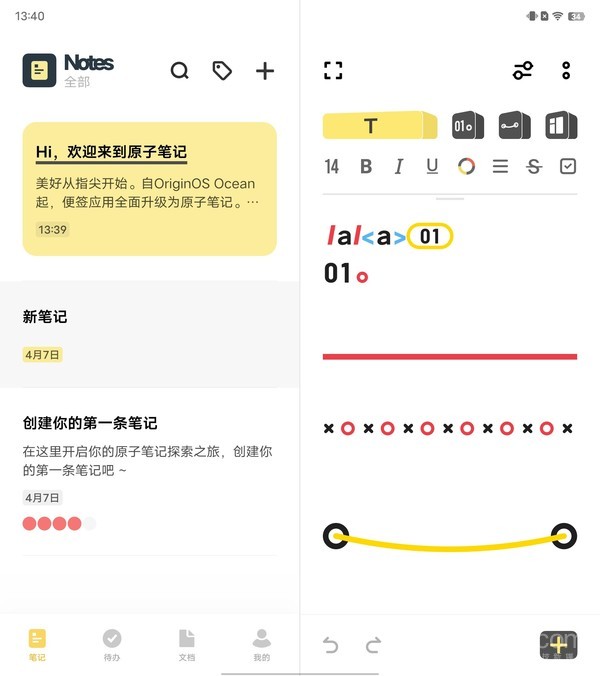The image size is (600, 676).
Task: Apply italic formatting
Action: 399,167
